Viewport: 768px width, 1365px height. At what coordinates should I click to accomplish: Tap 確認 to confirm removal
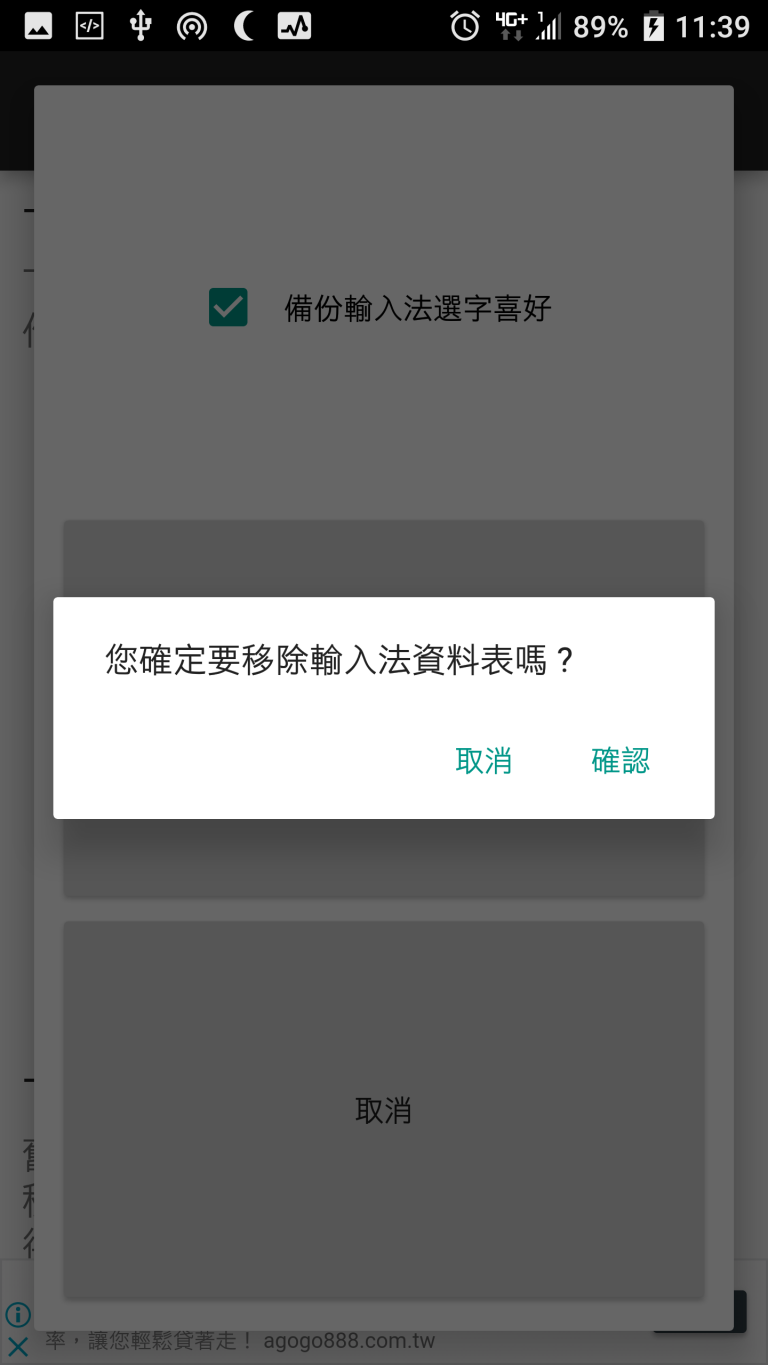coord(620,761)
